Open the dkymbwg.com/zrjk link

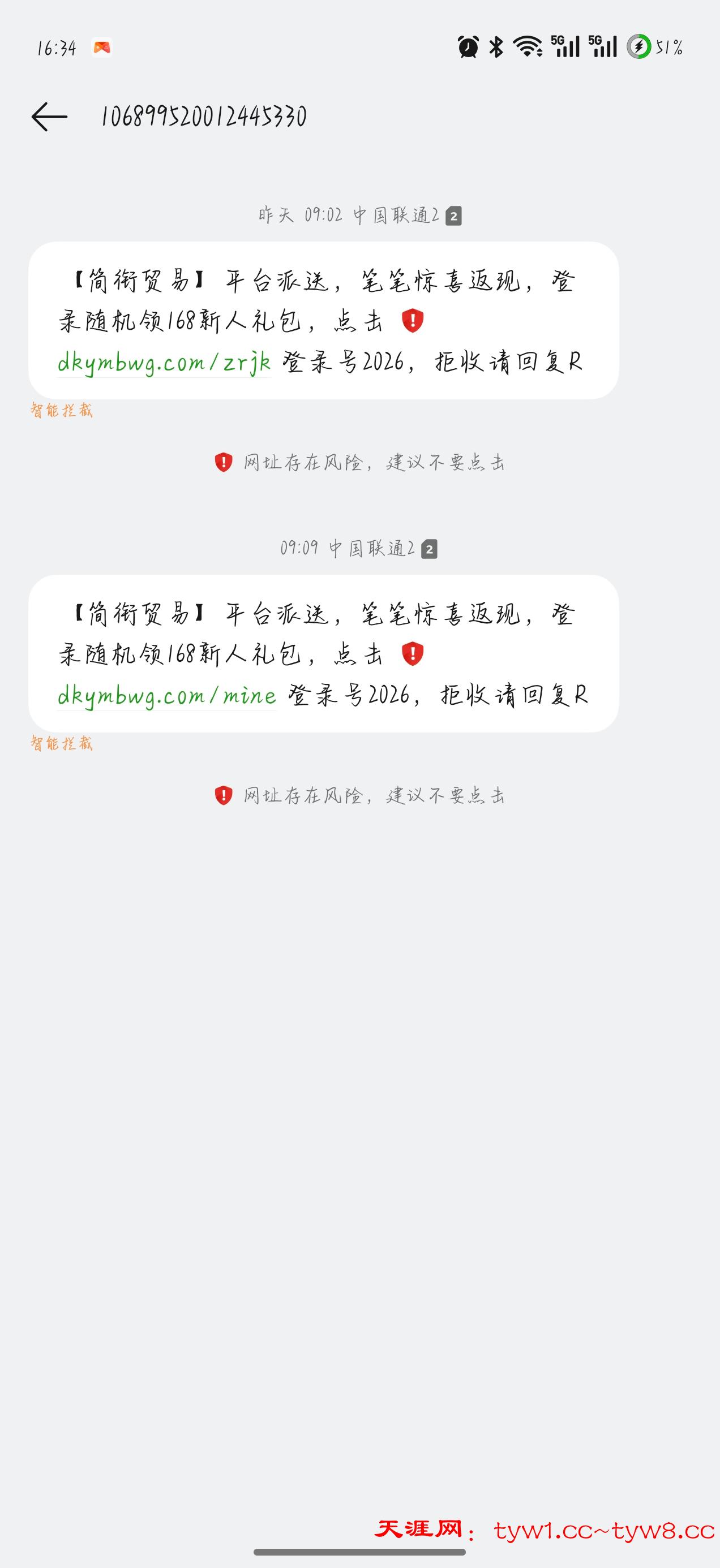[164, 363]
